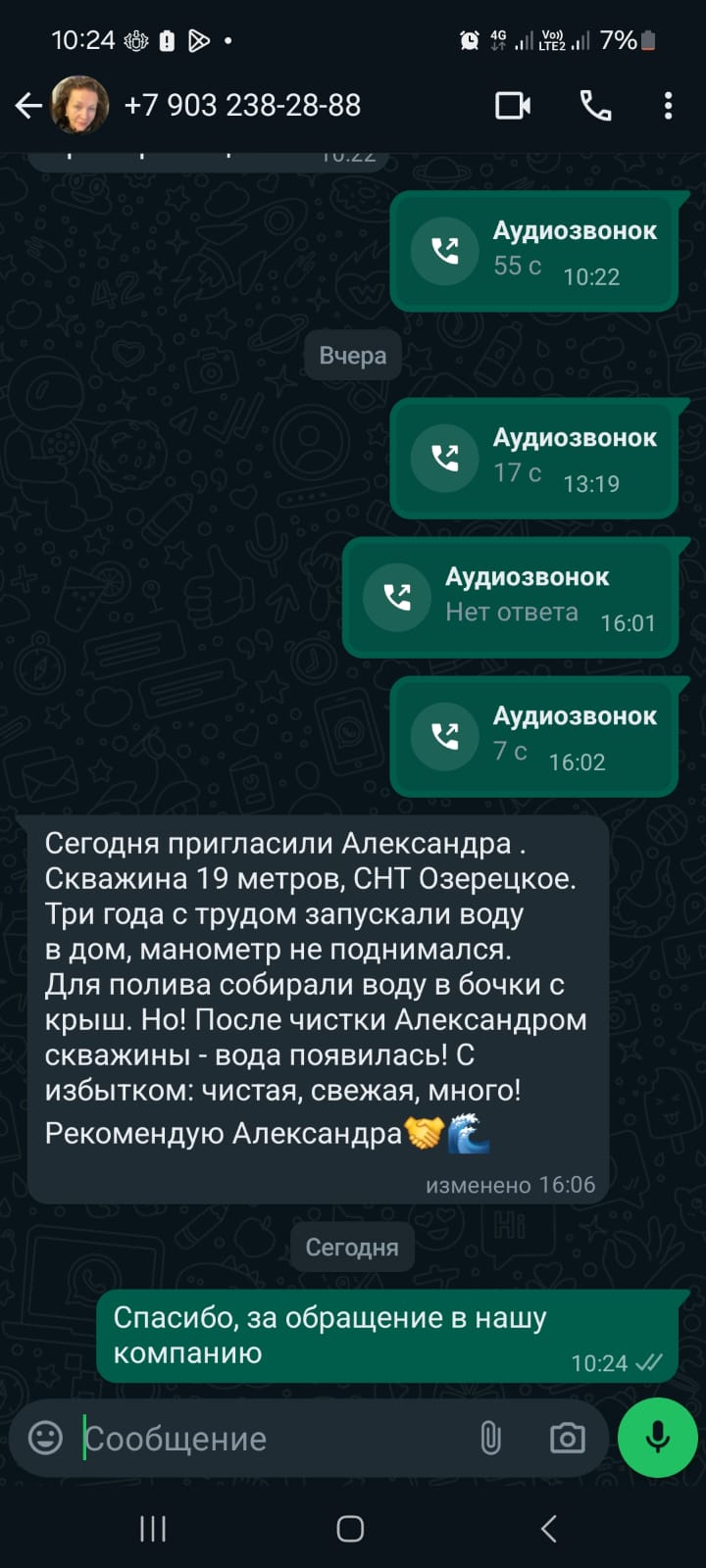Open contact profile for +7 903 238-28-88

pyautogui.click(x=241, y=106)
